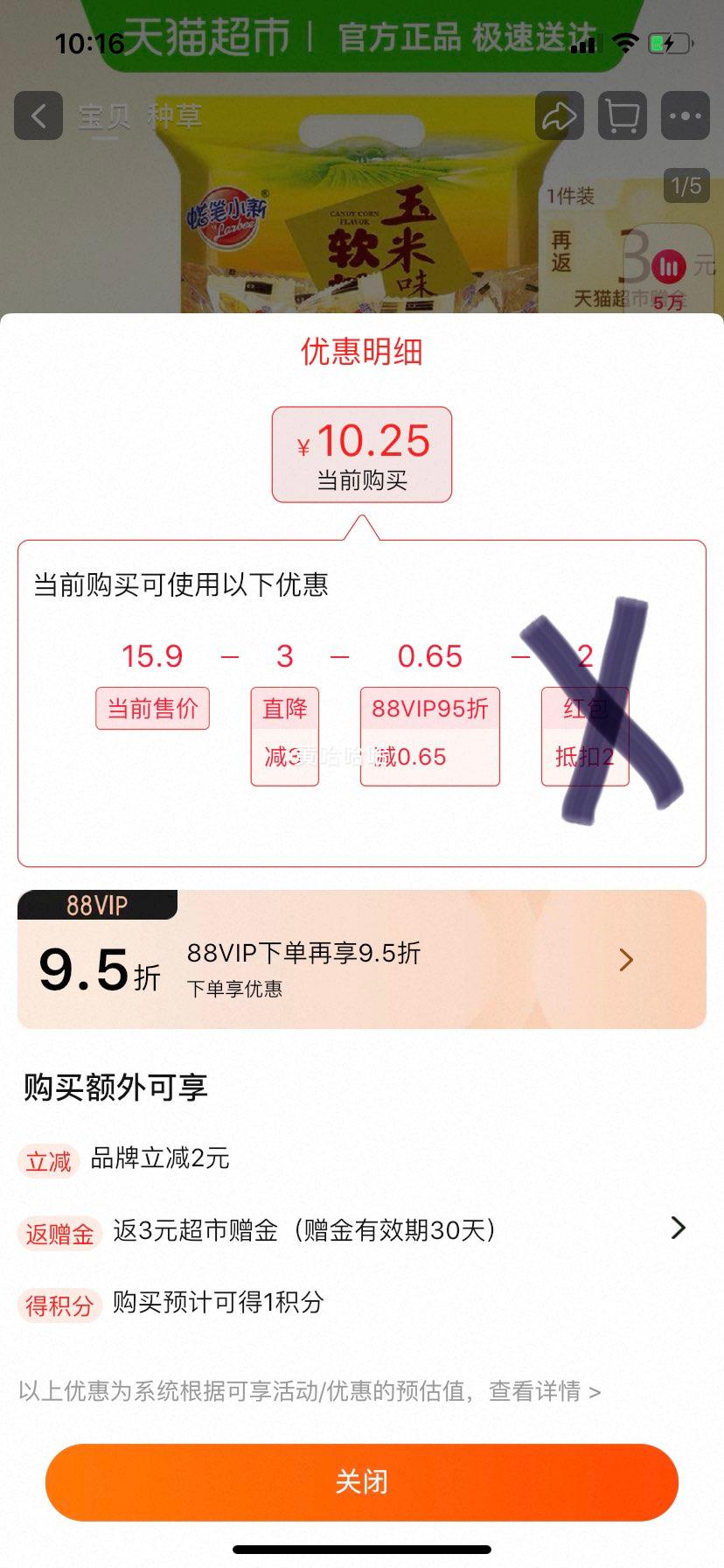Open the shopping cart
Image resolution: width=724 pixels, height=1568 pixels.
pyautogui.click(x=622, y=115)
